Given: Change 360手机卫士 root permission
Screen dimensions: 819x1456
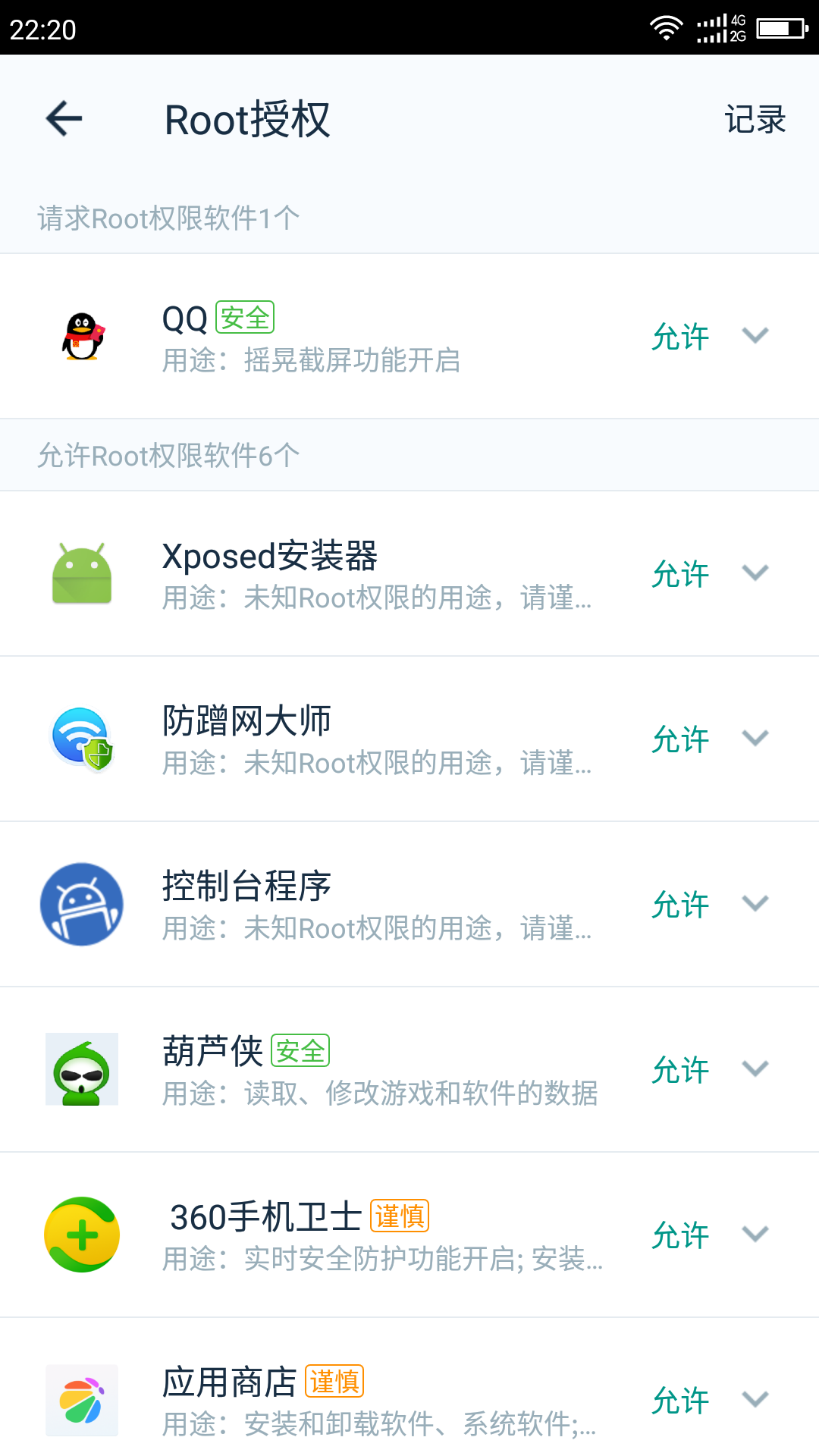Looking at the screenshot, I should [680, 1235].
